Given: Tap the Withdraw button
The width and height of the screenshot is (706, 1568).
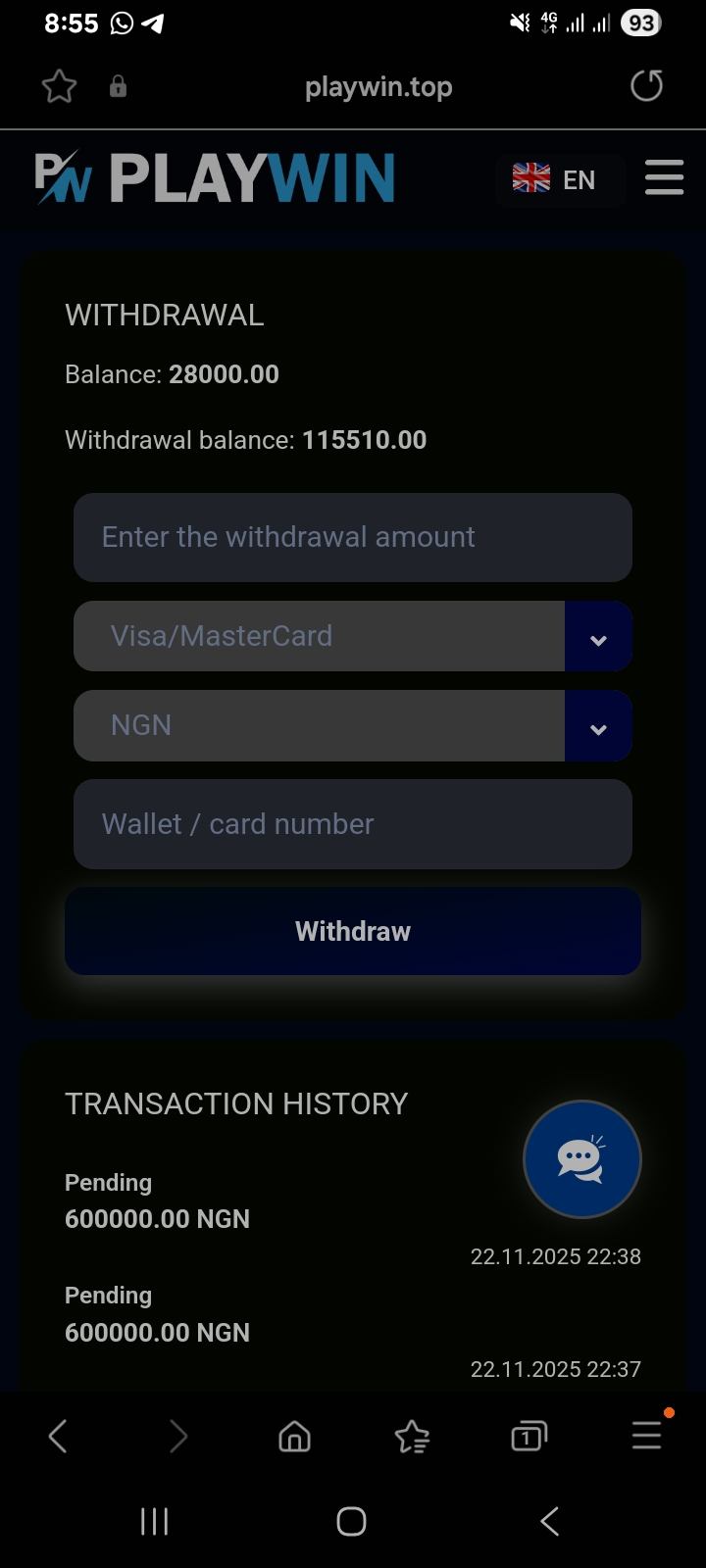Looking at the screenshot, I should point(353,931).
